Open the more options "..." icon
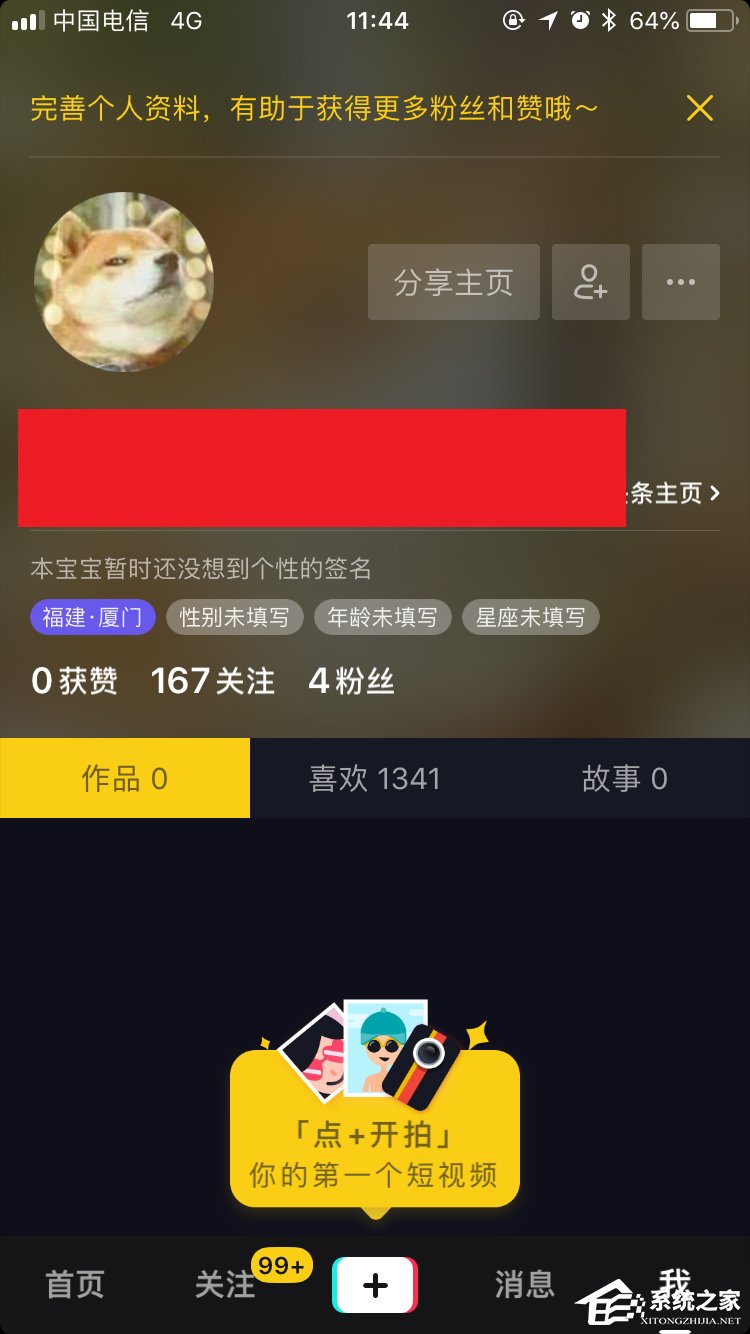Image resolution: width=750 pixels, height=1334 pixels. pyautogui.click(x=681, y=282)
